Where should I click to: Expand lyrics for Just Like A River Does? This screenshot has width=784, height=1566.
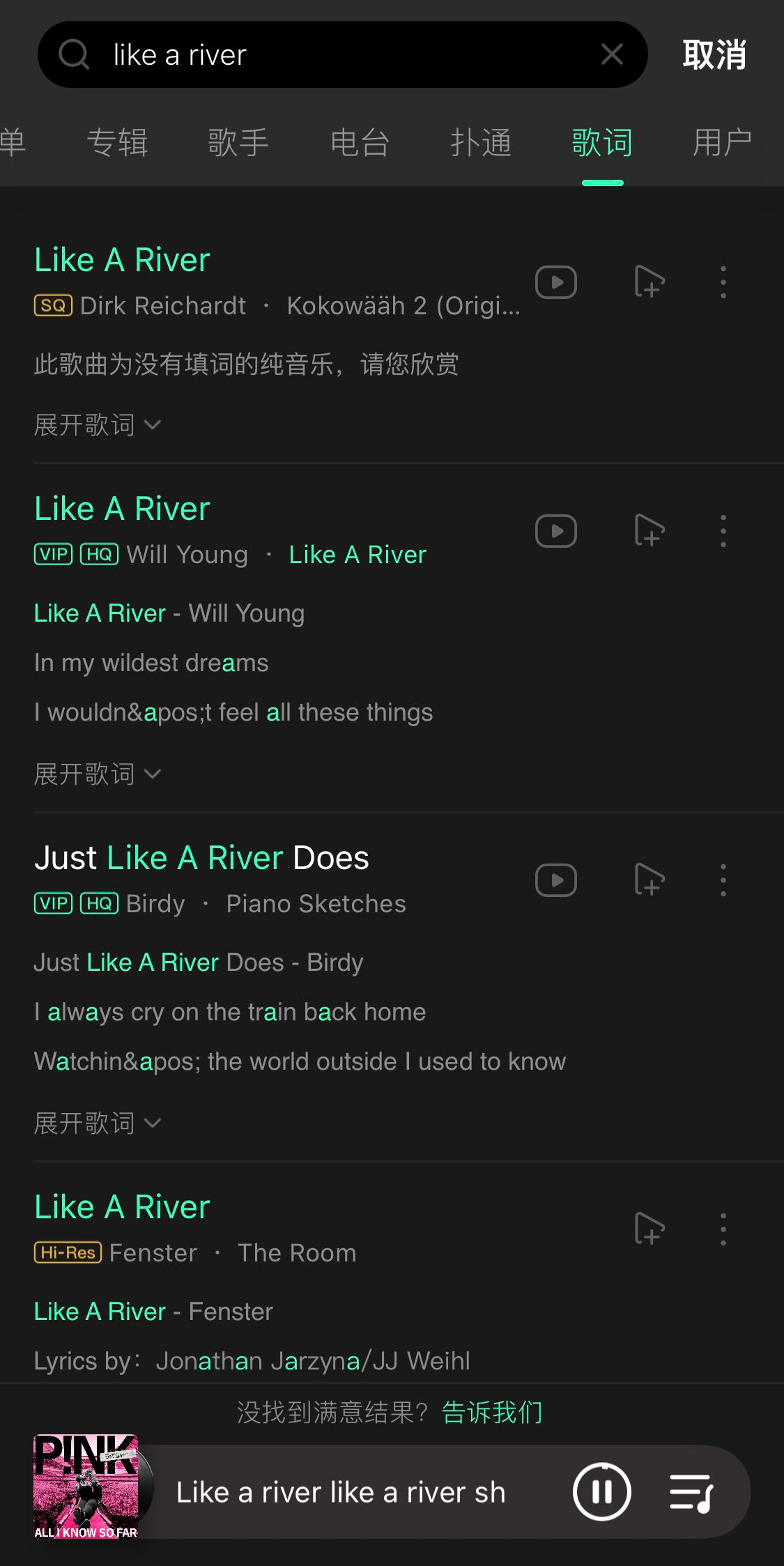tap(98, 1123)
